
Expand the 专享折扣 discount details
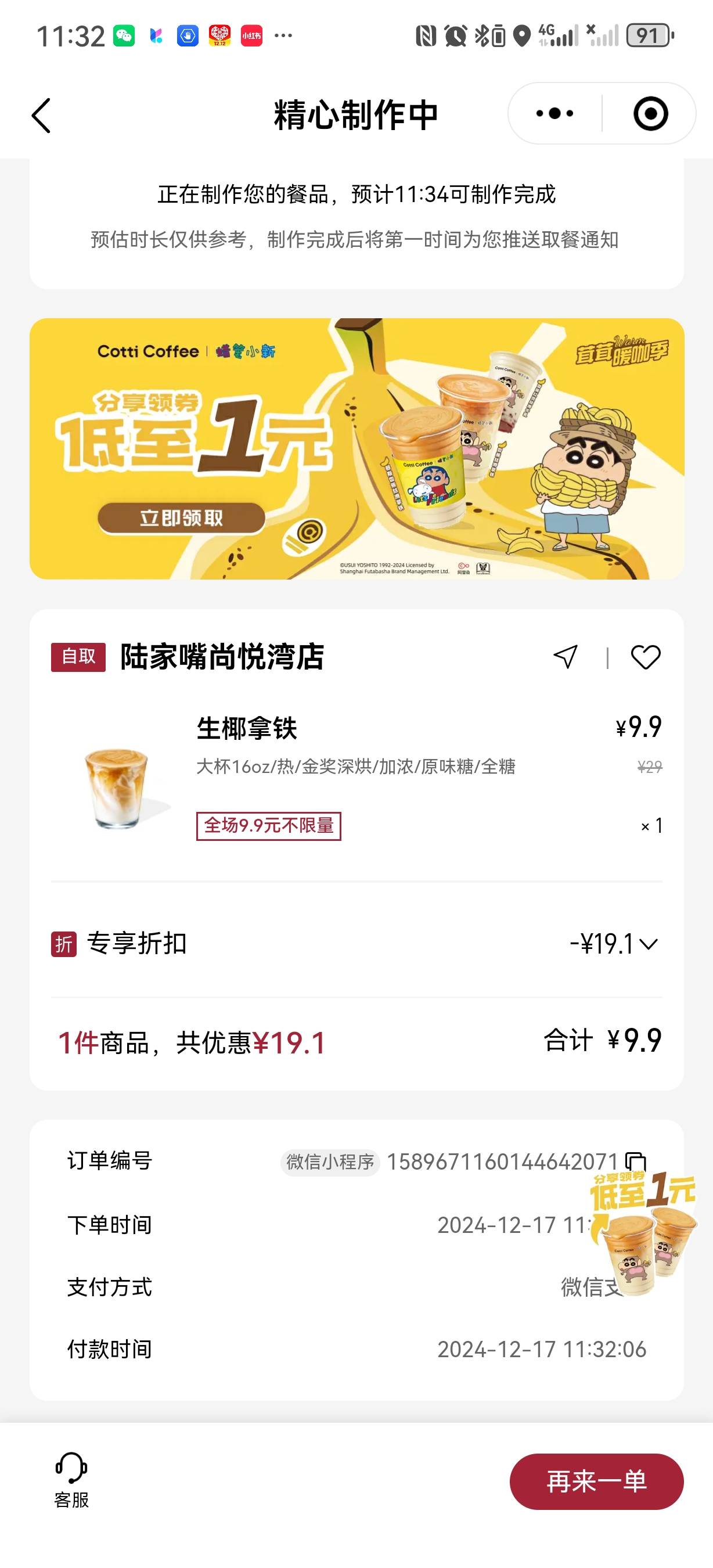click(x=613, y=944)
